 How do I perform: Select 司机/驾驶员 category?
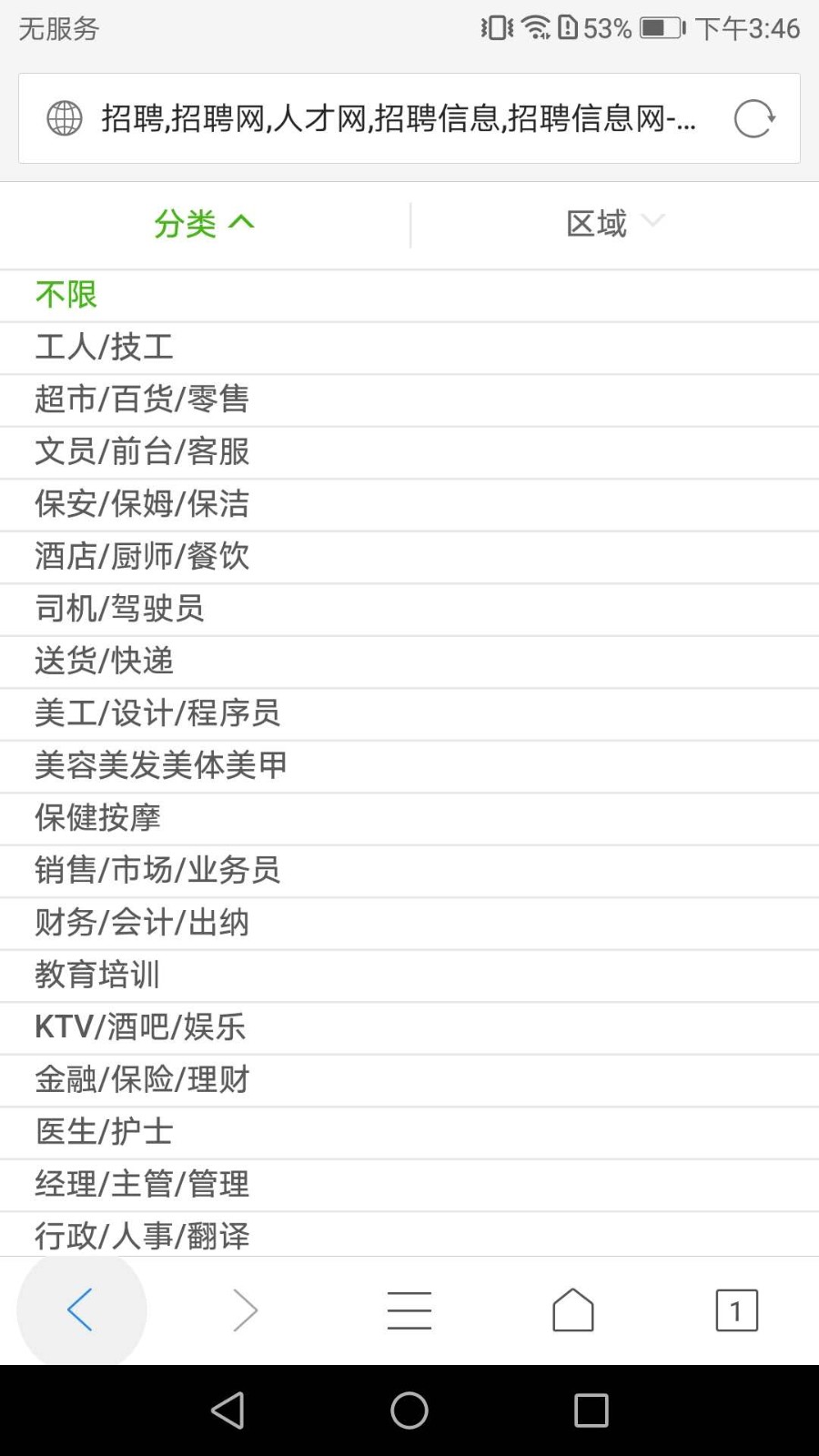click(409, 609)
